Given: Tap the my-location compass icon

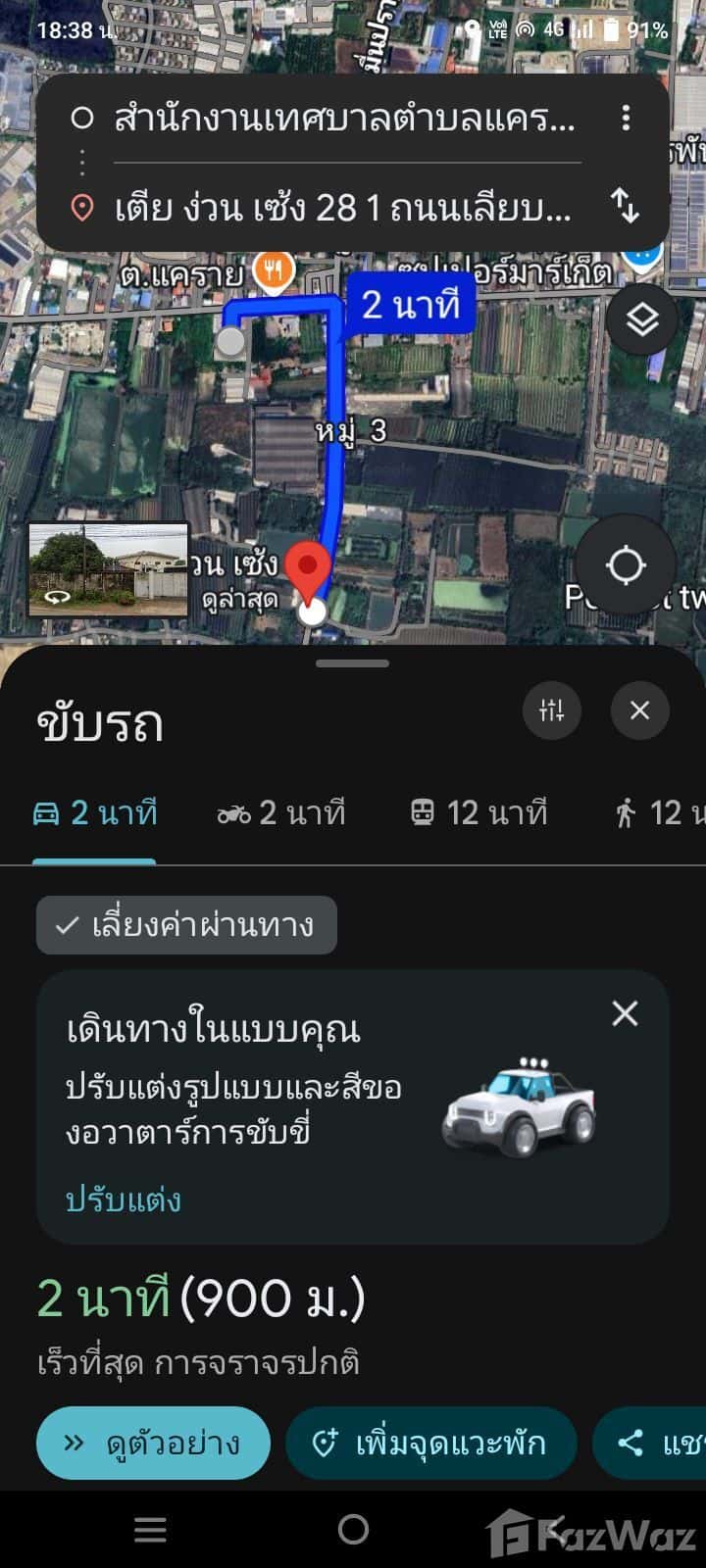Looking at the screenshot, I should [628, 563].
